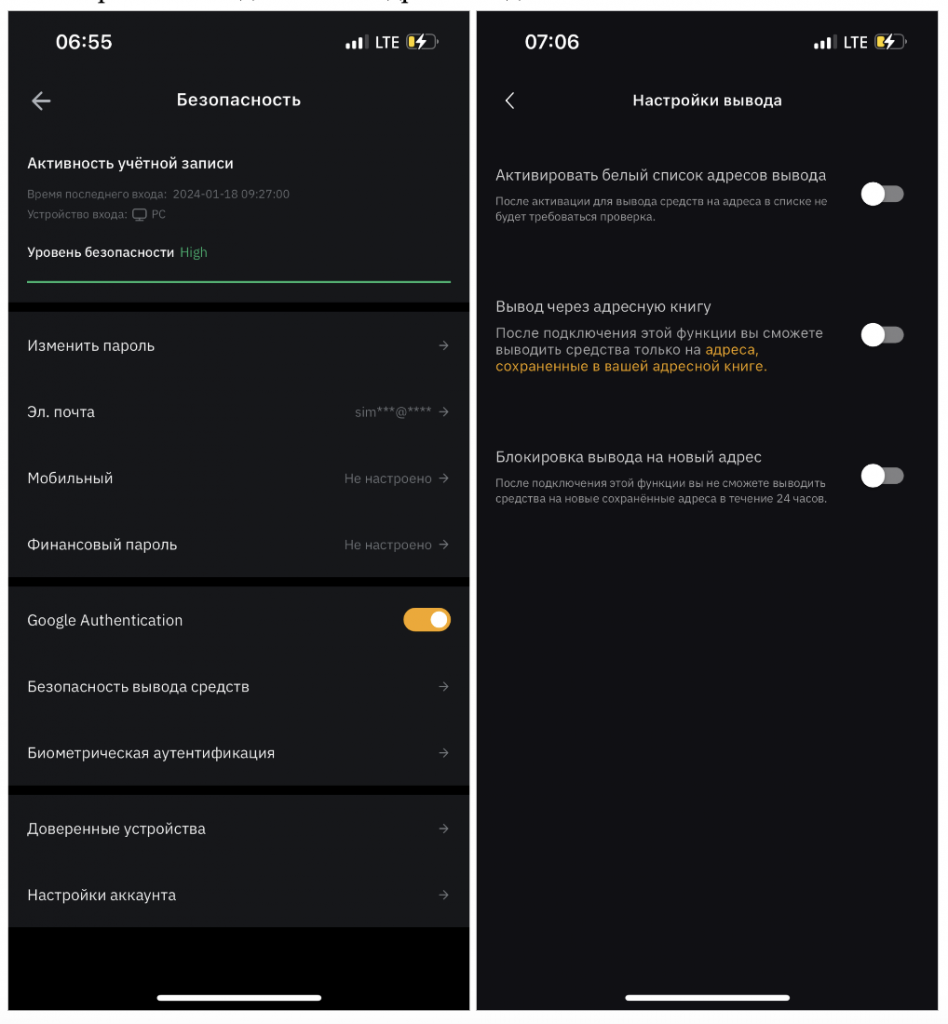Open Изменить пароль
Image resolution: width=948 pixels, height=1024 pixels.
[x=238, y=346]
